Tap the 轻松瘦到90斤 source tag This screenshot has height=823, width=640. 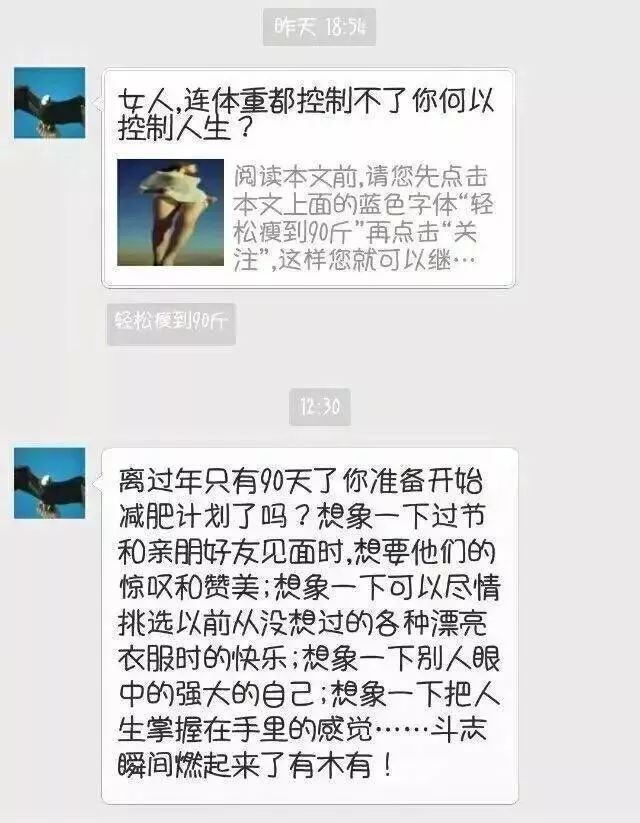pyautogui.click(x=171, y=322)
